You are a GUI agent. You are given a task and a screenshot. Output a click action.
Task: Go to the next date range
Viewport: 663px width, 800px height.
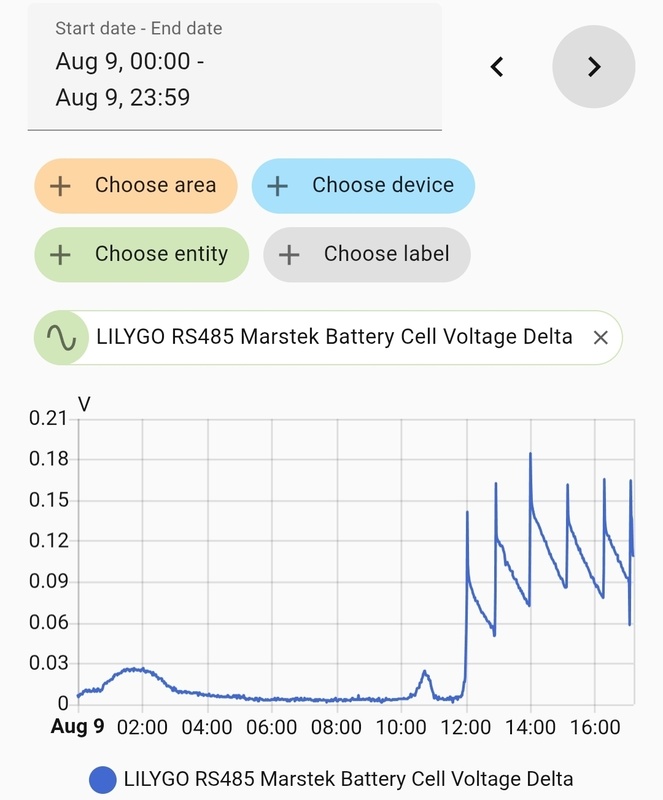coord(594,67)
